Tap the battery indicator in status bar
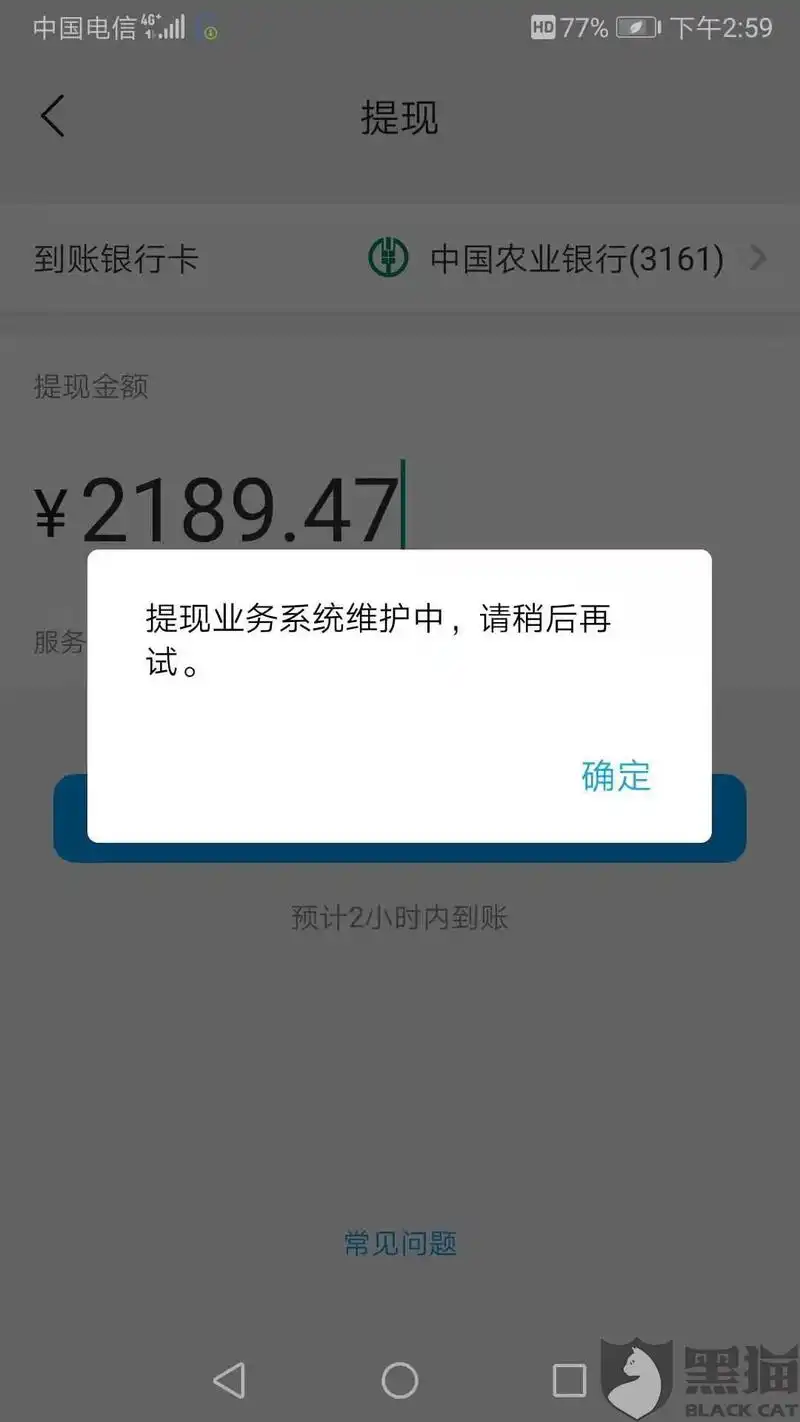 click(637, 27)
